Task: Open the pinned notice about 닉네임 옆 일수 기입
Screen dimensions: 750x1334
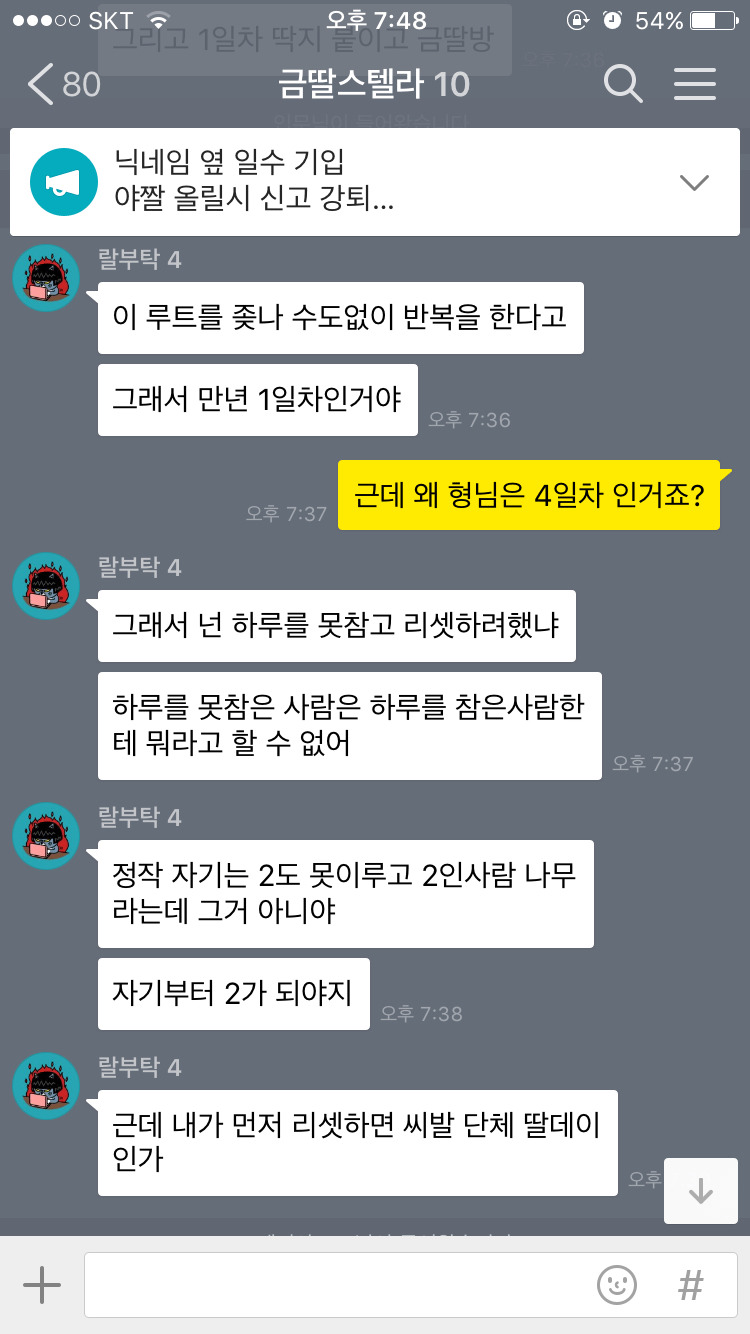Action: click(300, 182)
